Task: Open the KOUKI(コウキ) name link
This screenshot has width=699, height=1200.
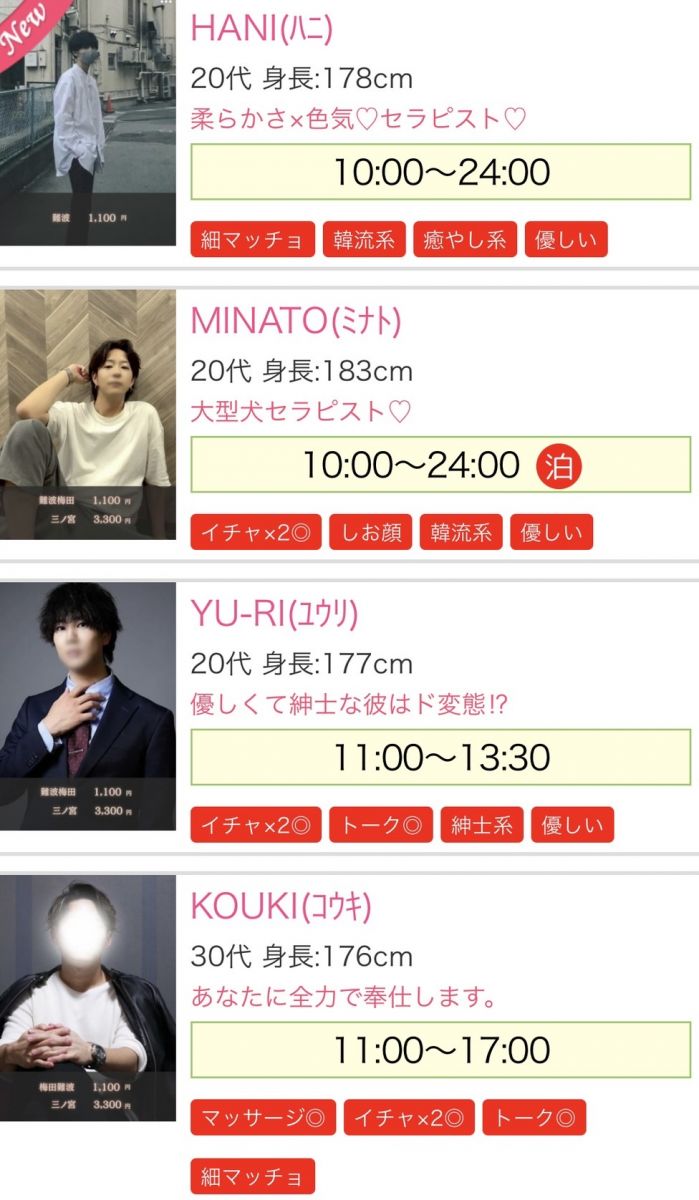Action: click(x=281, y=906)
